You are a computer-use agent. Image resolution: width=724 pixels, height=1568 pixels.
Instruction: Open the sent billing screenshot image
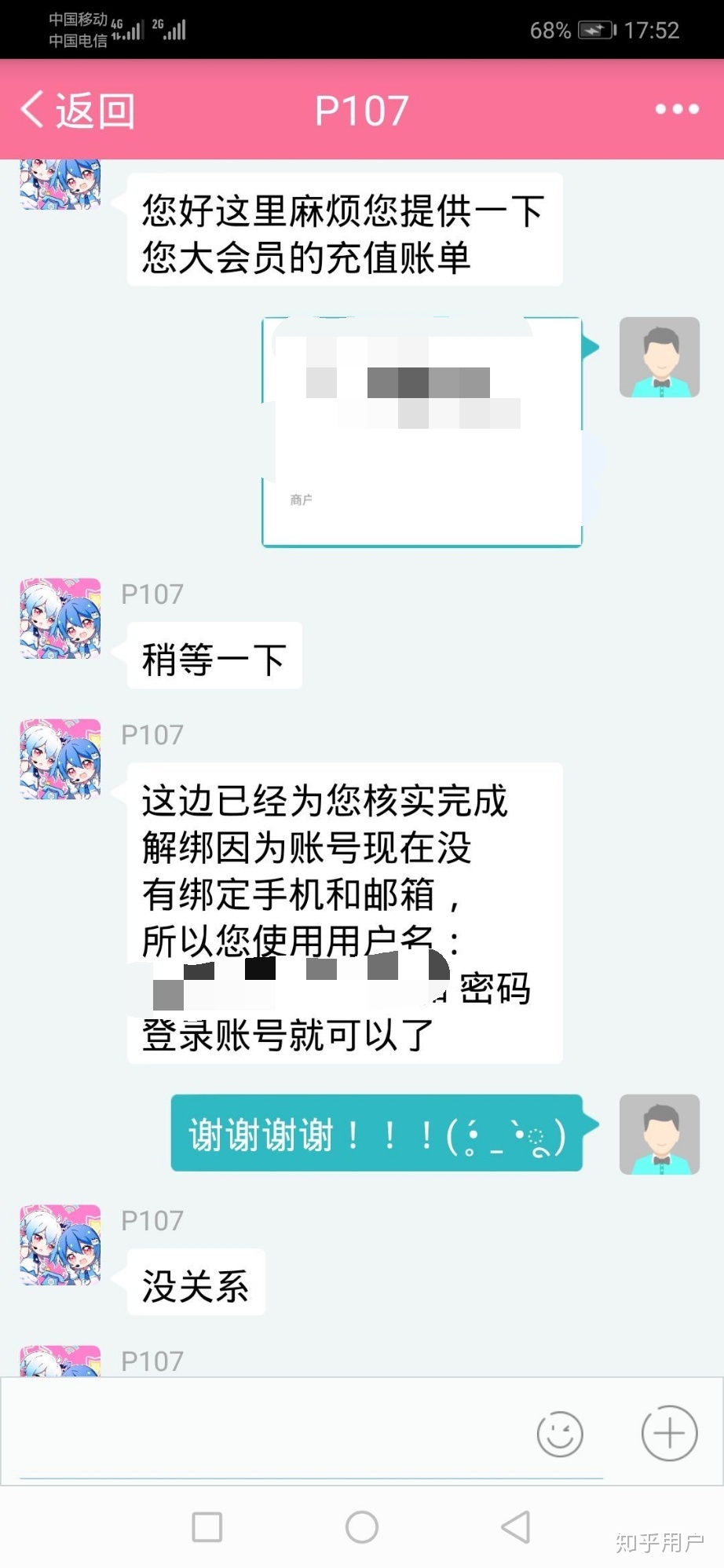(x=422, y=432)
